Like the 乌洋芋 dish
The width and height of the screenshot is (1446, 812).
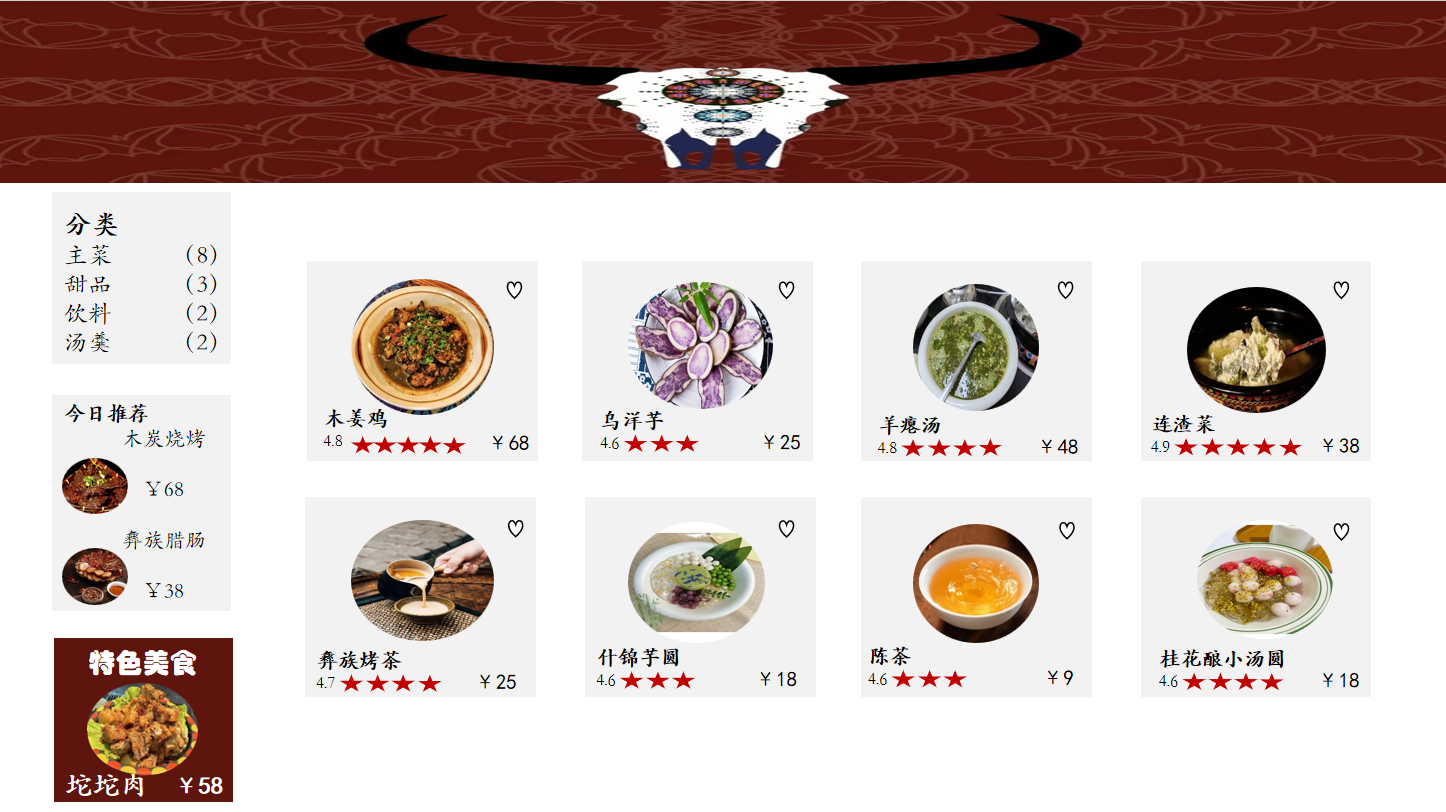(786, 290)
